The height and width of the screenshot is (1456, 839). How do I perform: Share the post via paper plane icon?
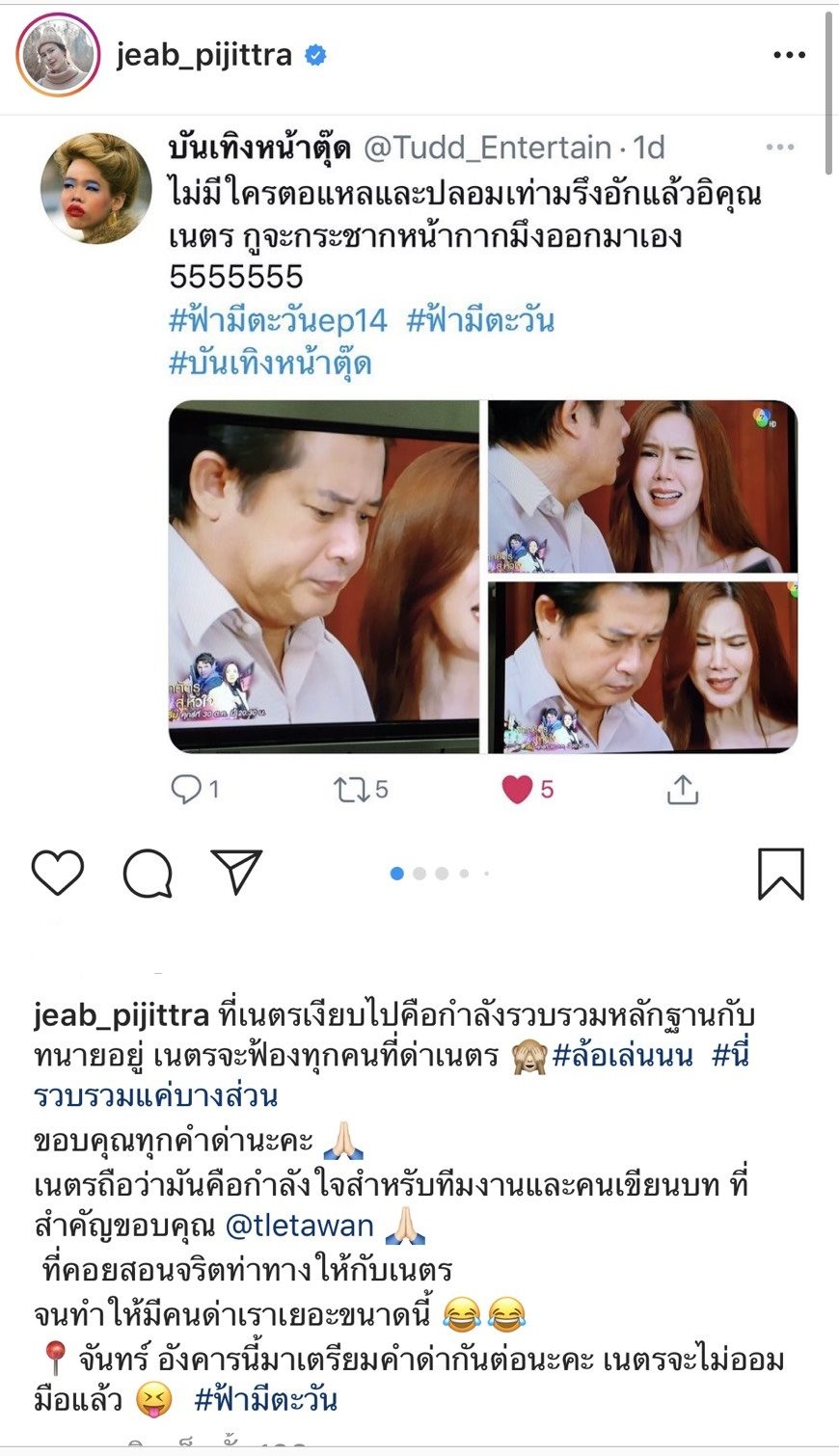point(236,872)
